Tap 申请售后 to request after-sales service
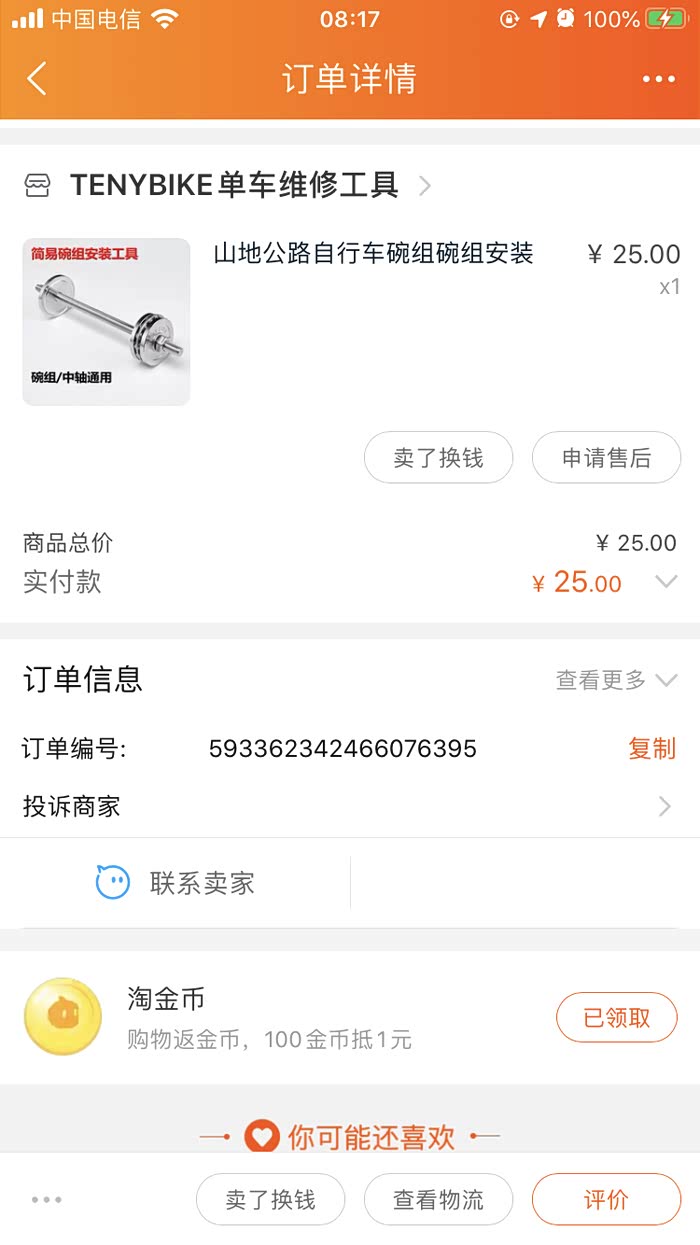Screen dimensions: 700x1245 pos(606,458)
